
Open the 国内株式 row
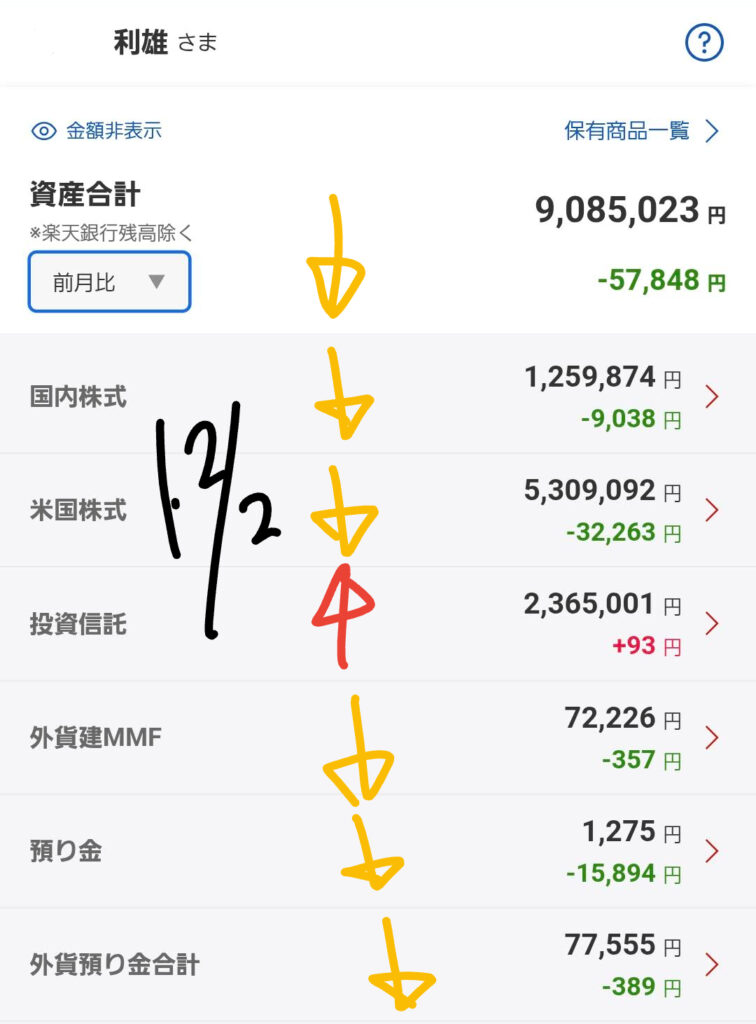[x=378, y=397]
